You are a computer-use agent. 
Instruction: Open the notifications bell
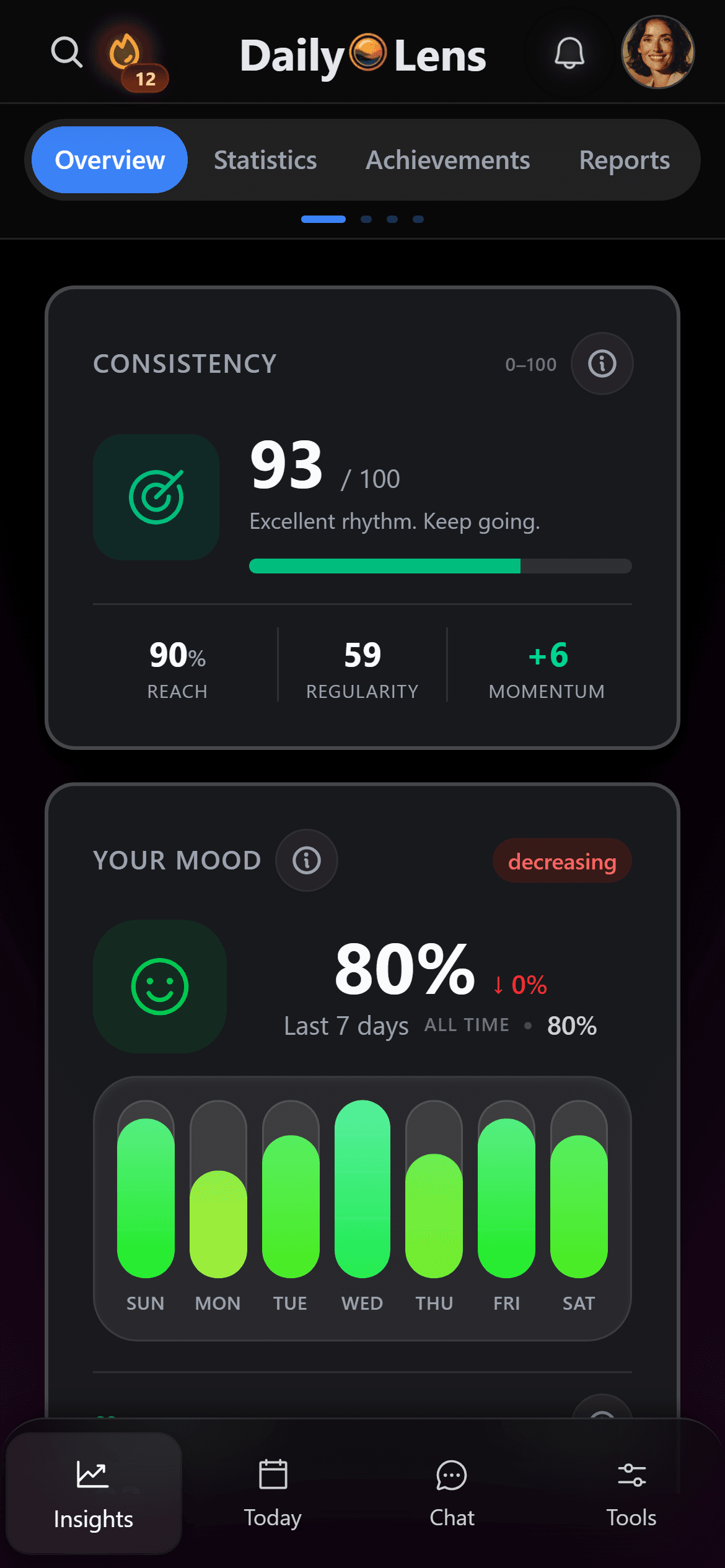[569, 52]
